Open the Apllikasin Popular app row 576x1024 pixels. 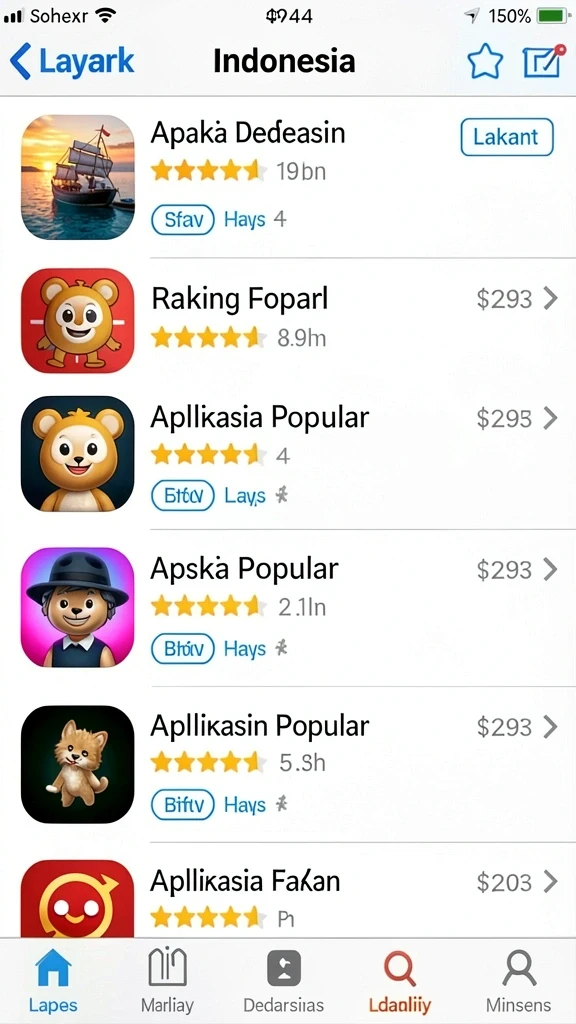[288, 764]
